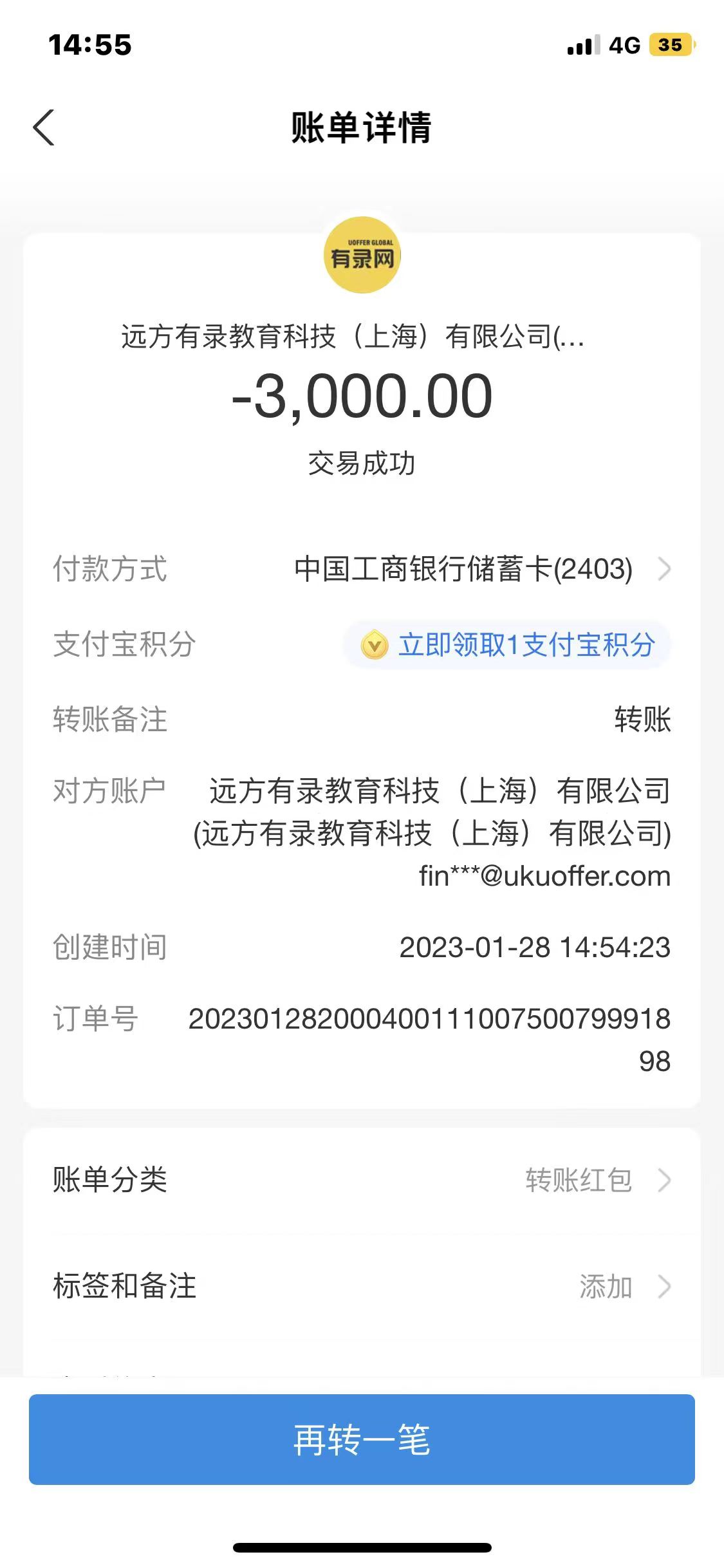Go back from the 账单详情 page
The image size is (724, 1568).
pyautogui.click(x=44, y=127)
